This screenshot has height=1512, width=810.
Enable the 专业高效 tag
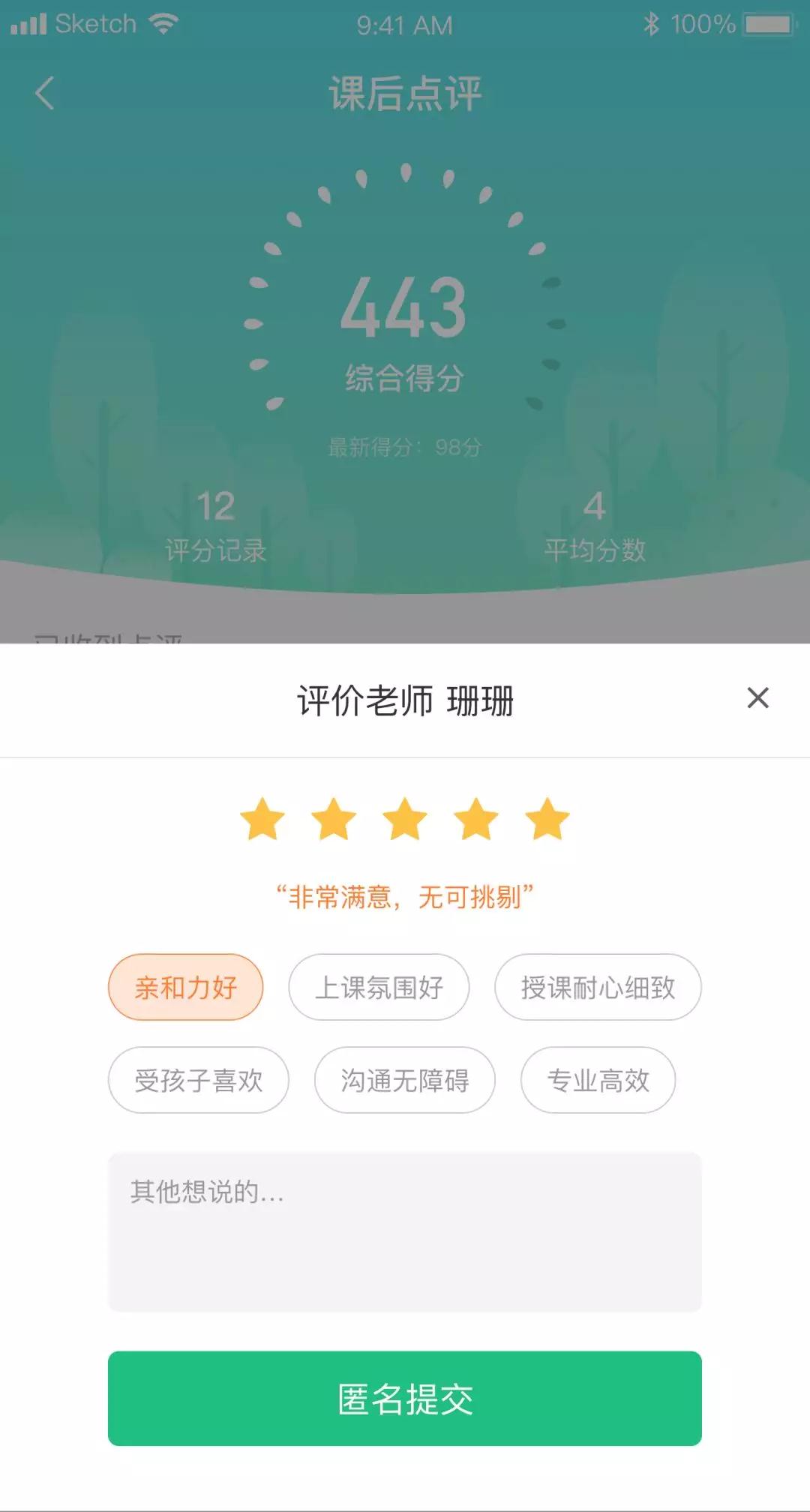coord(598,1080)
